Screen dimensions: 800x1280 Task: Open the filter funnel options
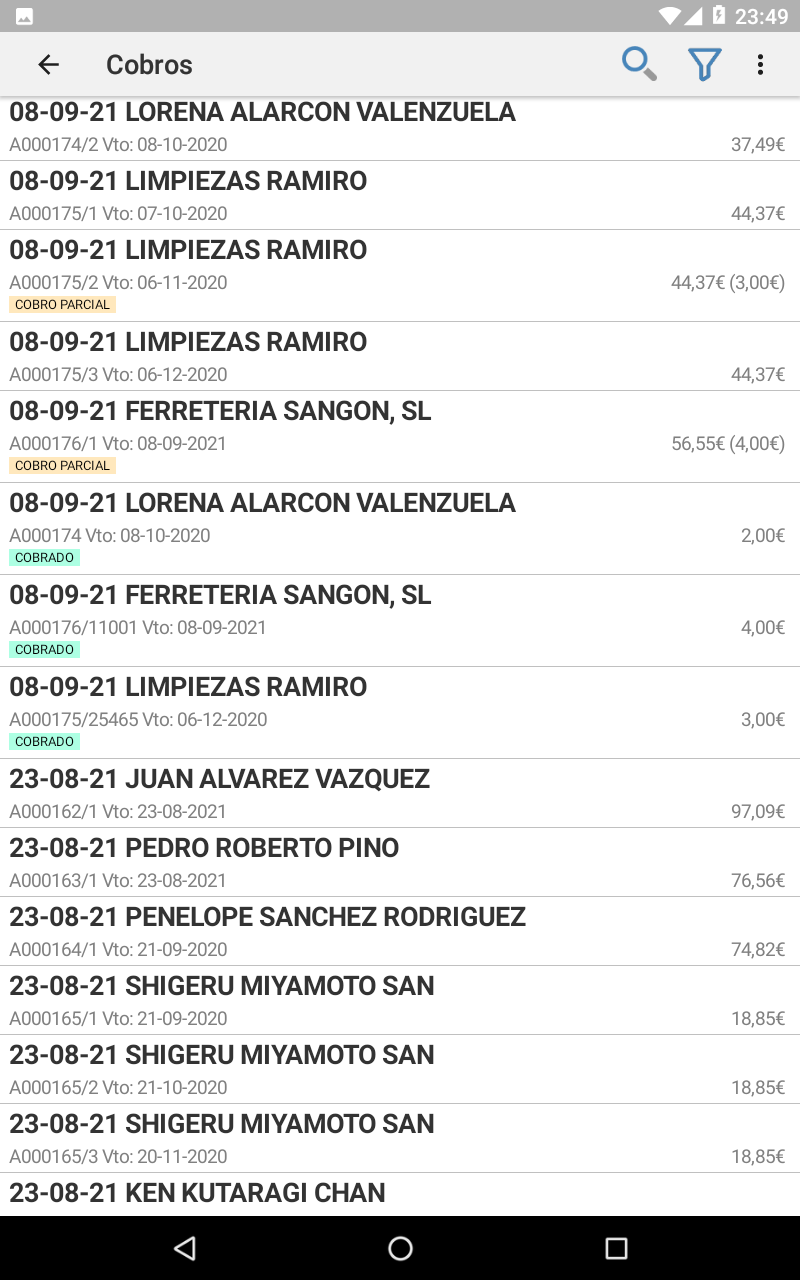tap(704, 65)
